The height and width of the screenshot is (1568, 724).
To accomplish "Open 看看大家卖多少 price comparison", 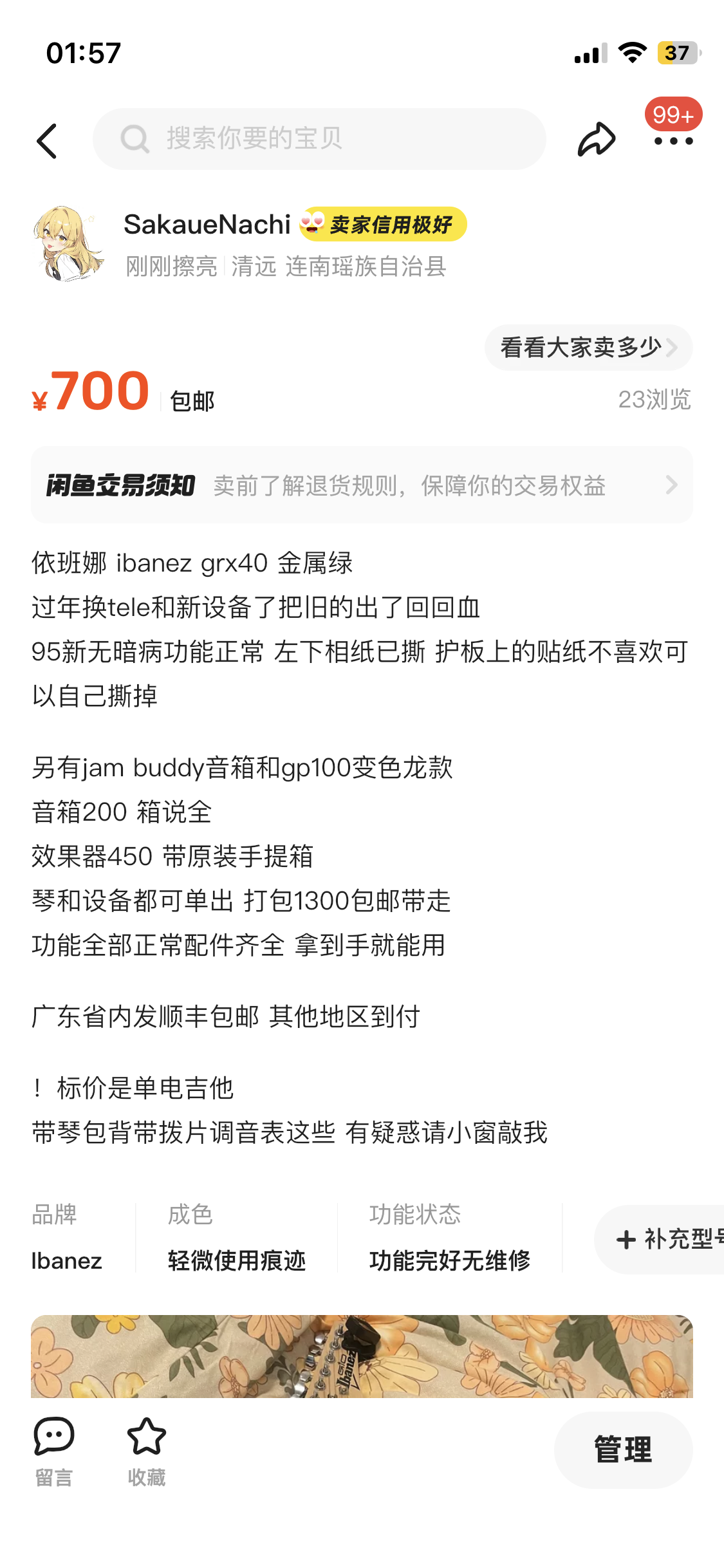I will point(588,348).
